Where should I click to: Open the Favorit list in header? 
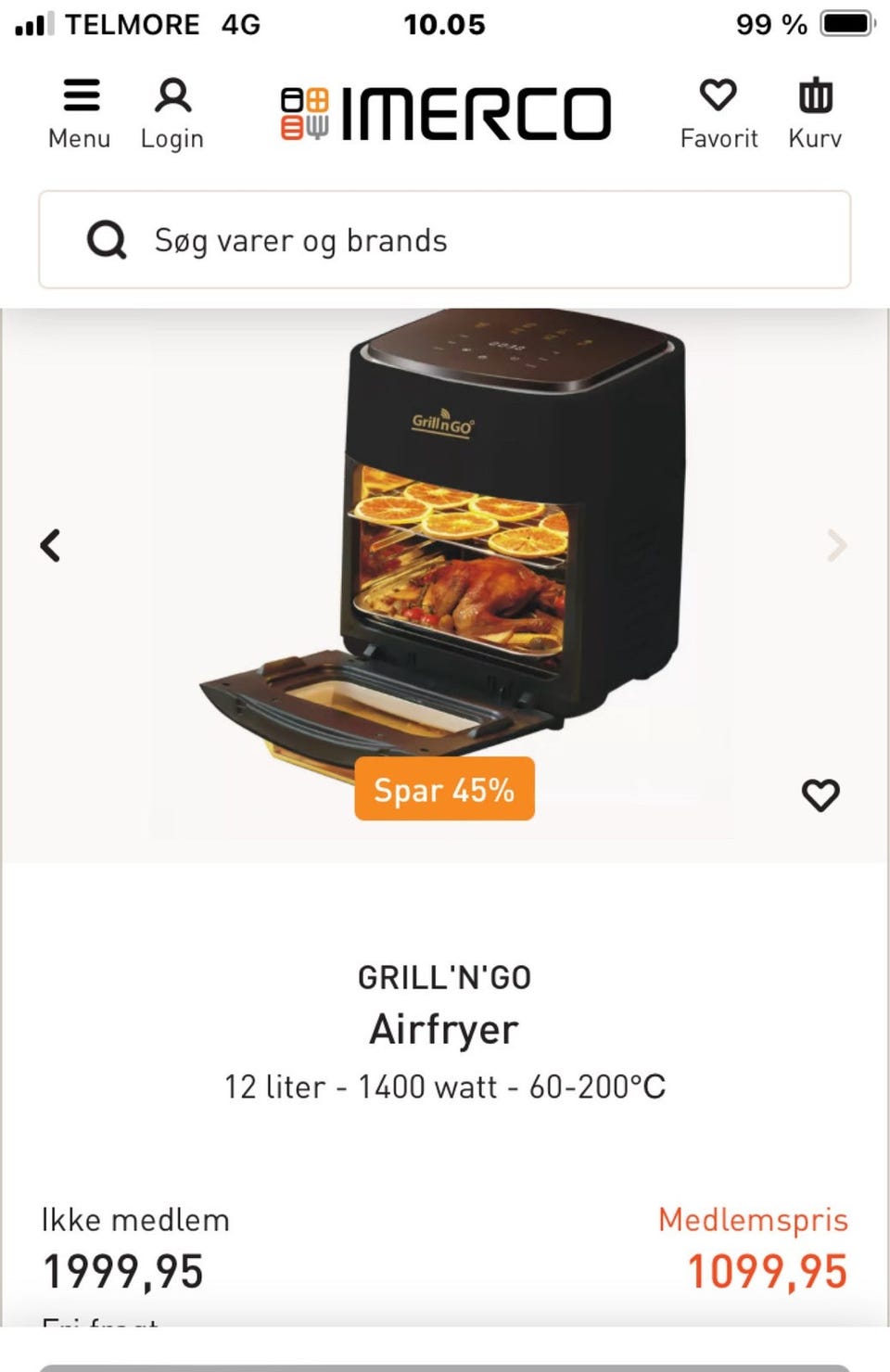tap(718, 113)
